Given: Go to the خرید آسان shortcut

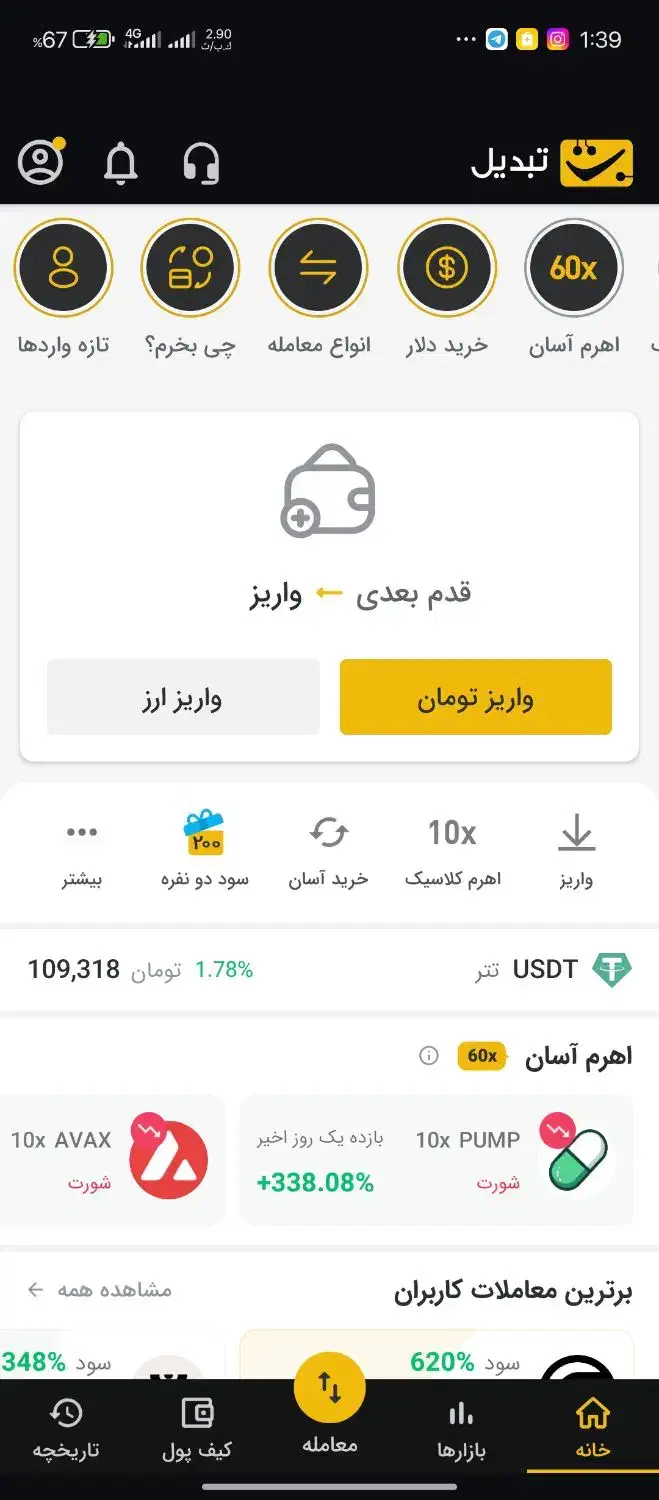Looking at the screenshot, I should pos(328,851).
